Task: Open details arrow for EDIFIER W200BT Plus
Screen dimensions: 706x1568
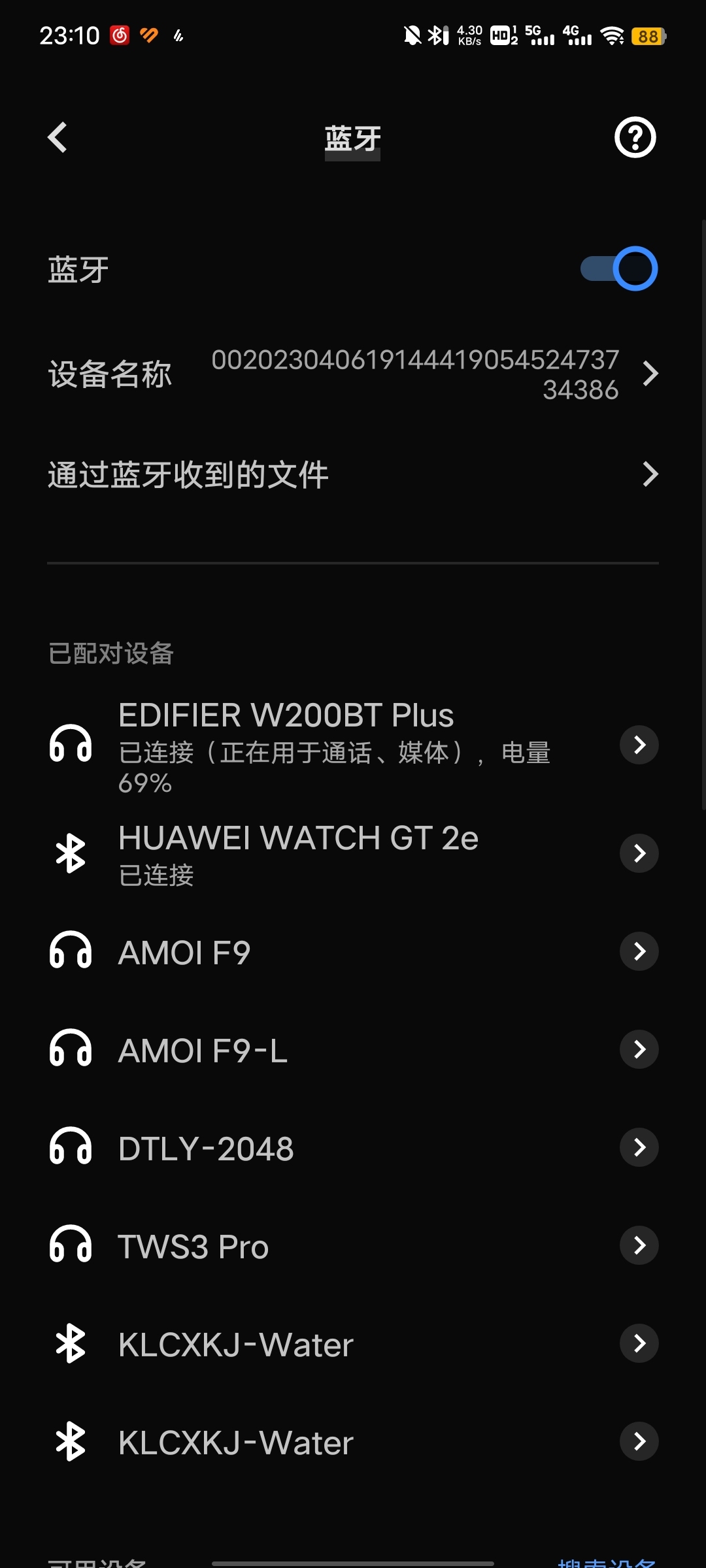Action: 639,745
